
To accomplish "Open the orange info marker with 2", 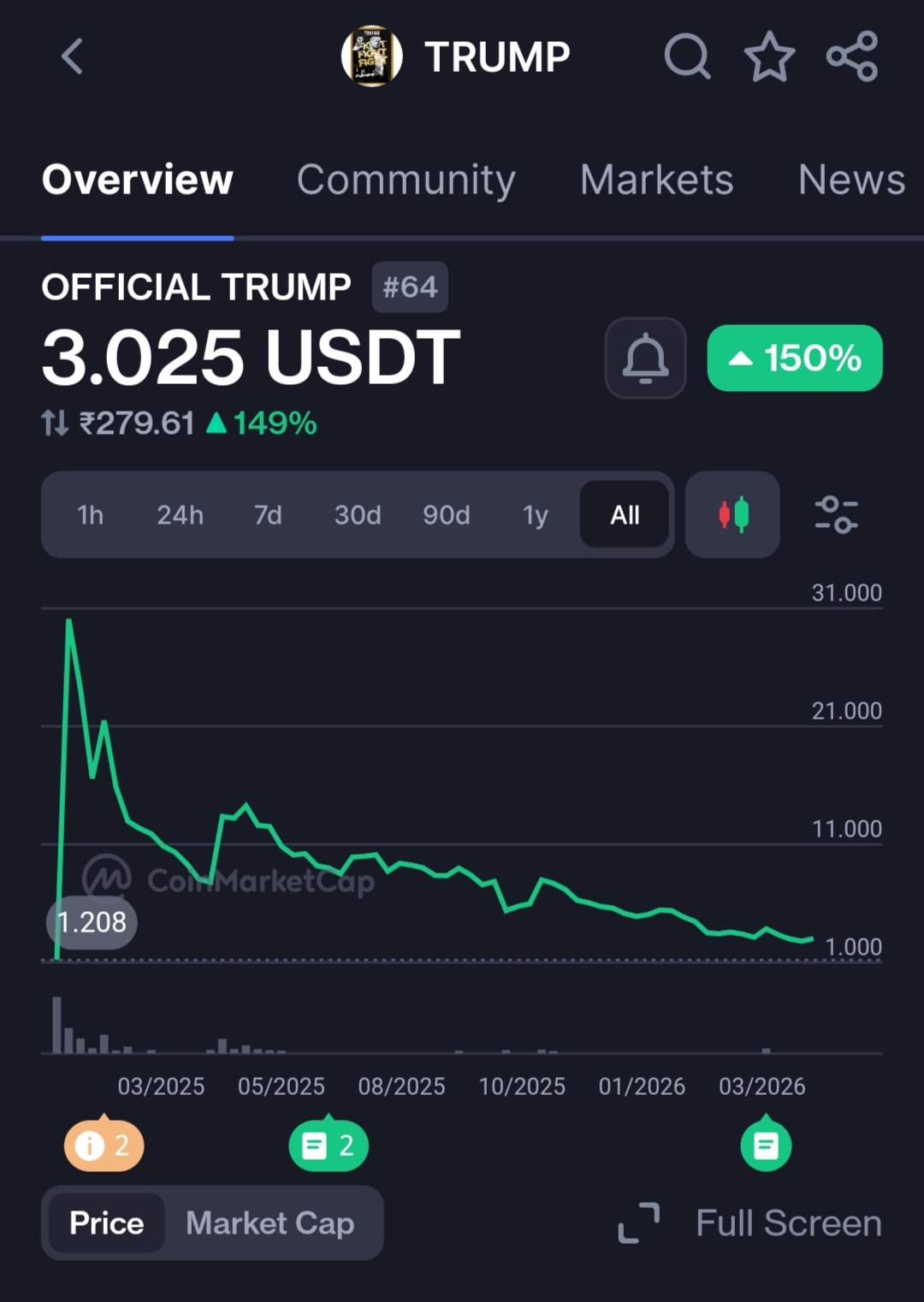I will pyautogui.click(x=104, y=1145).
